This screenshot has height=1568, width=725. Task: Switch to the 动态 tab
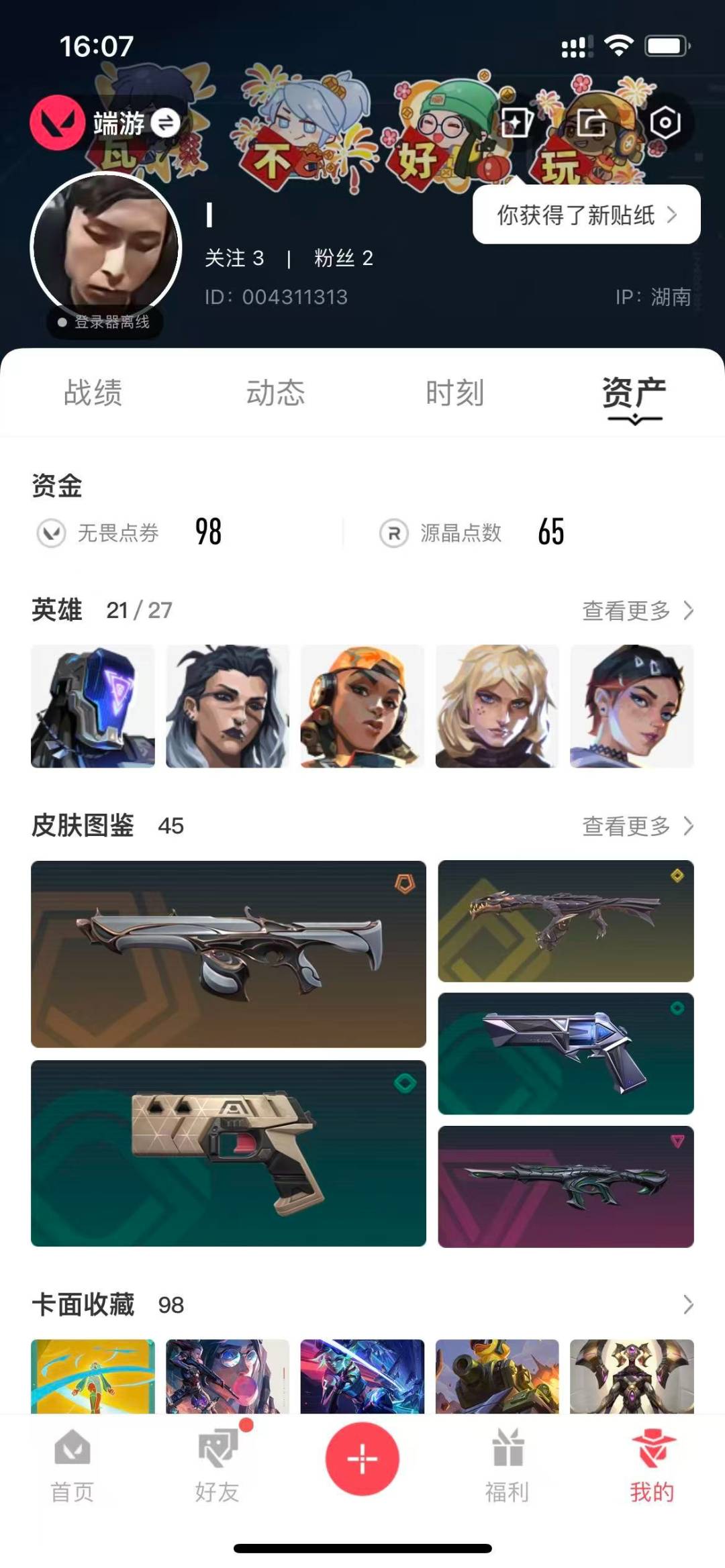coord(275,393)
